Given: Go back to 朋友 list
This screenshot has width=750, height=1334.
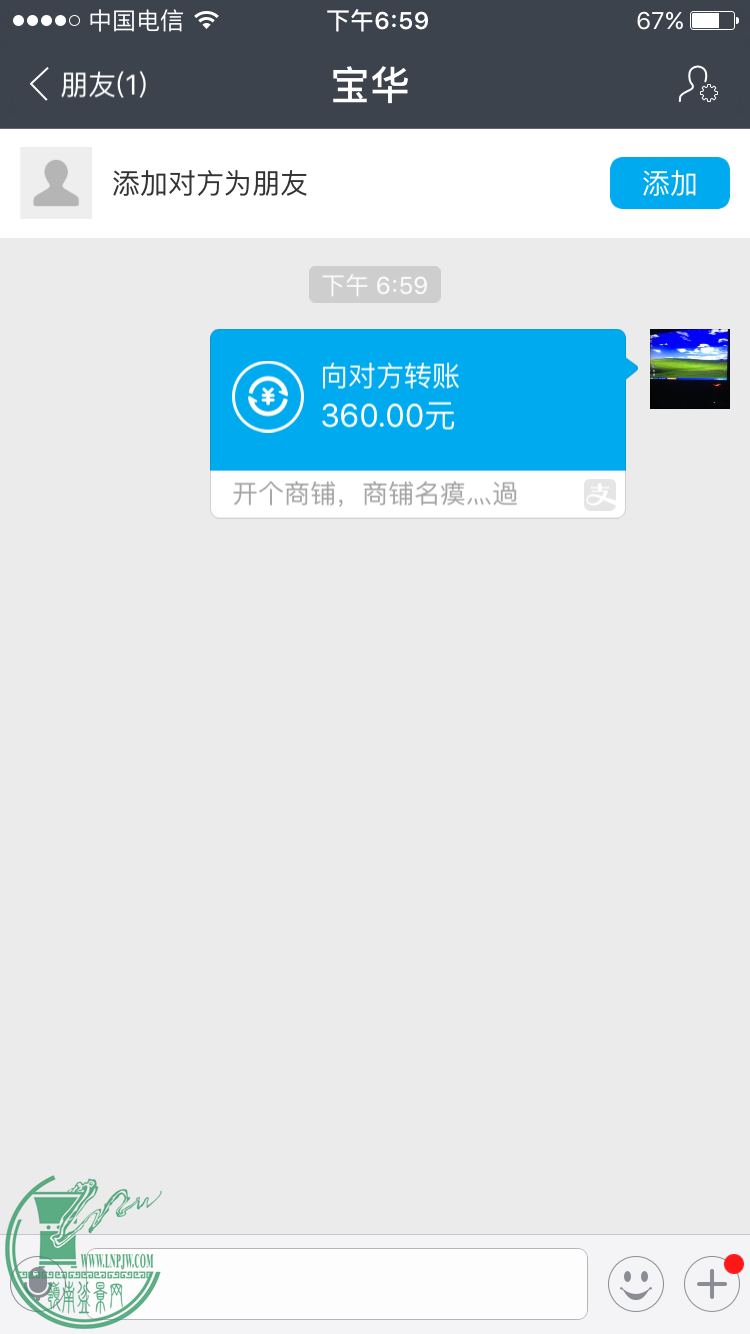Looking at the screenshot, I should tap(88, 85).
